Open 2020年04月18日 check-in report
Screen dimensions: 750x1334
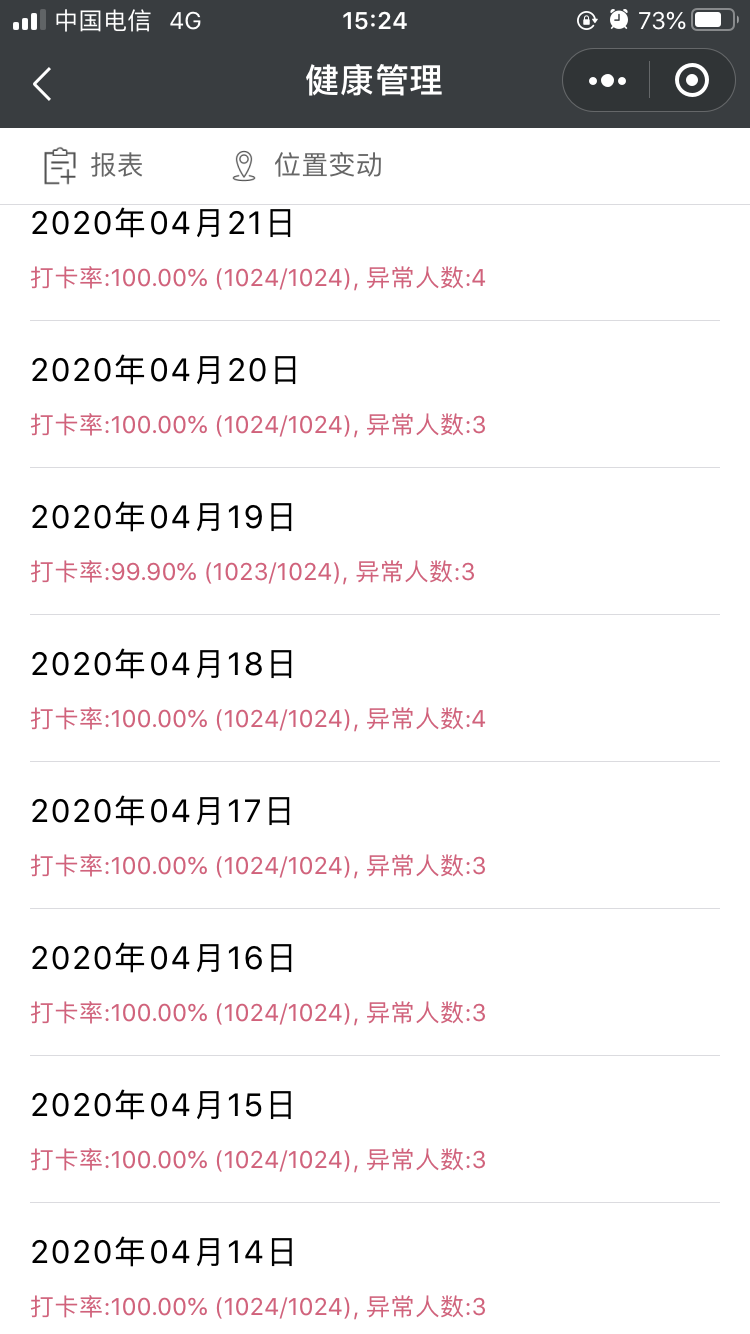click(x=374, y=690)
